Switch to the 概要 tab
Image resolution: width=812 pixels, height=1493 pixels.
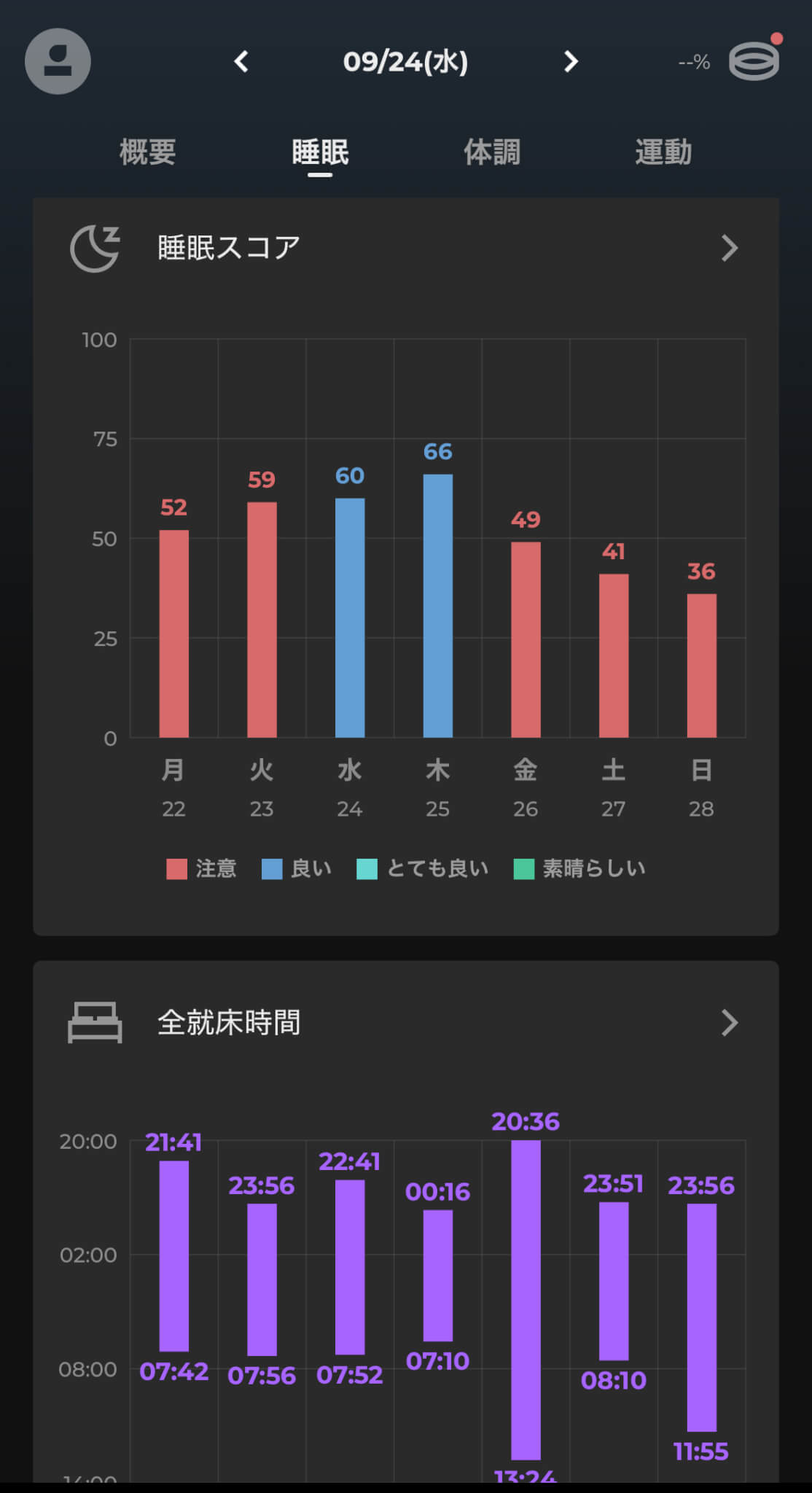point(147,152)
